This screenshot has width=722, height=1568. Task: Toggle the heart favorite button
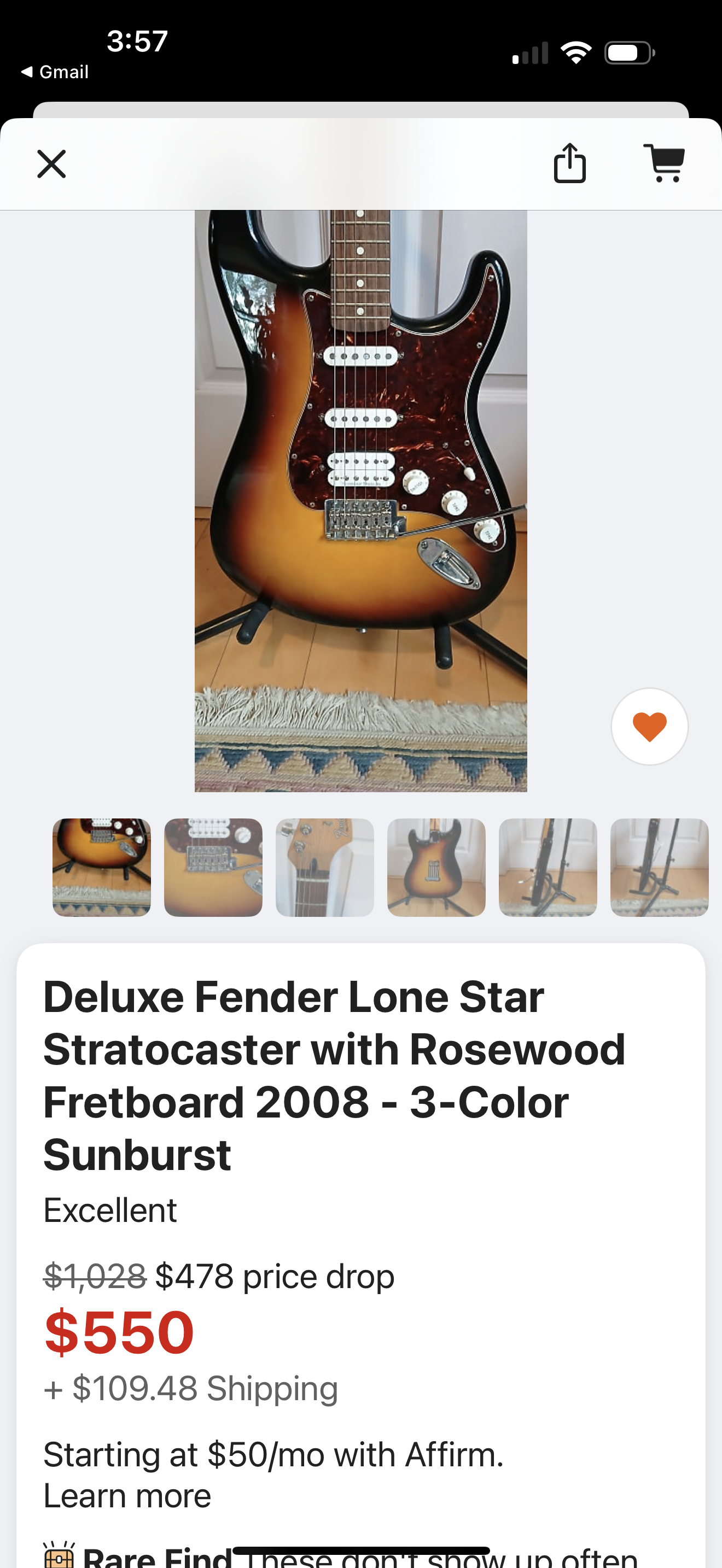[650, 726]
